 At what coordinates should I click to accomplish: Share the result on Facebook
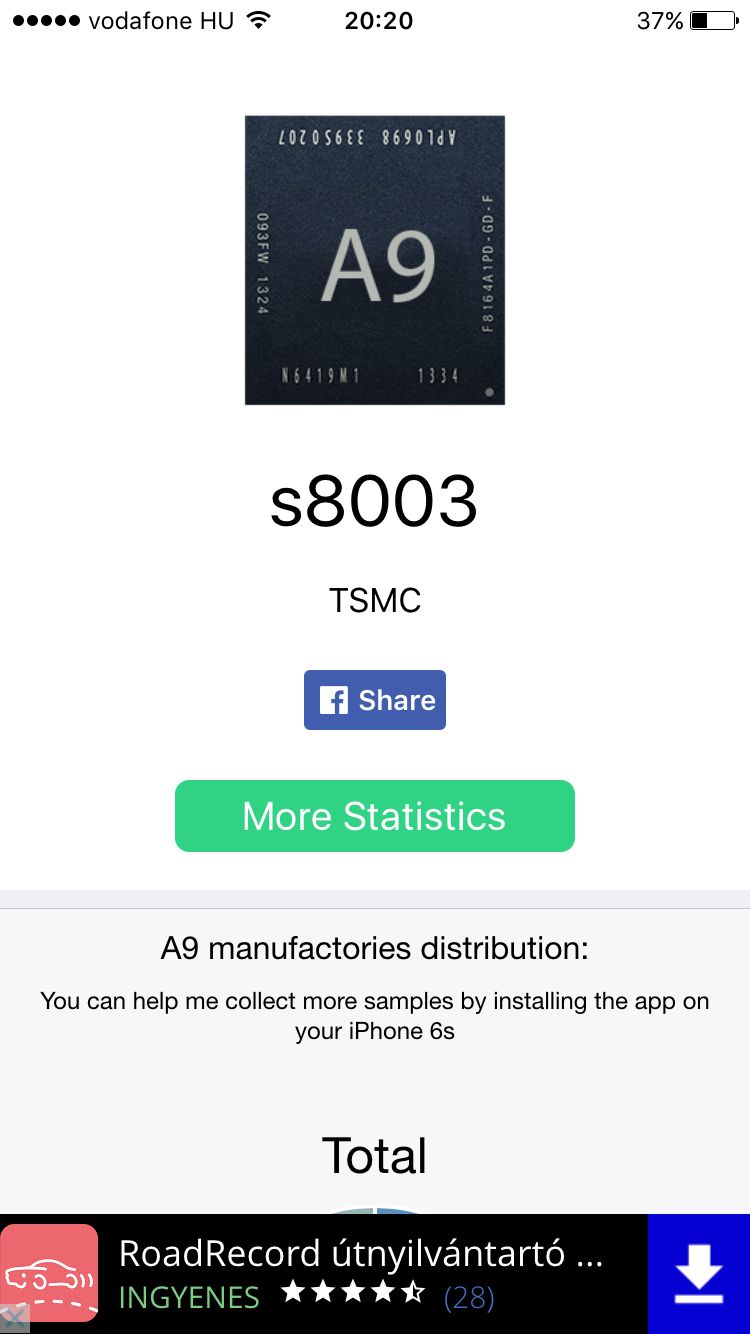pyautogui.click(x=375, y=700)
